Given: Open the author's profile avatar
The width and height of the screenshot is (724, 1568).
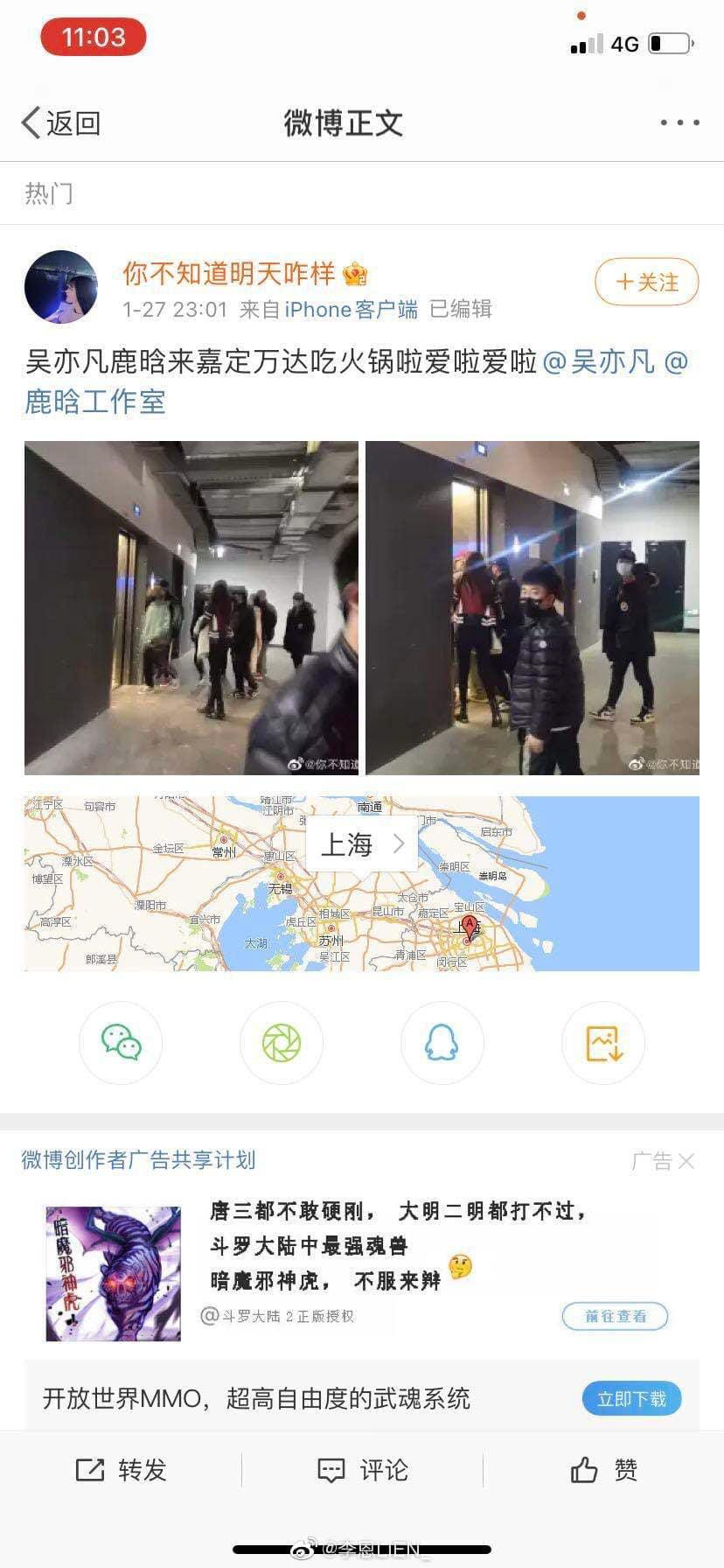Looking at the screenshot, I should click(x=60, y=288).
